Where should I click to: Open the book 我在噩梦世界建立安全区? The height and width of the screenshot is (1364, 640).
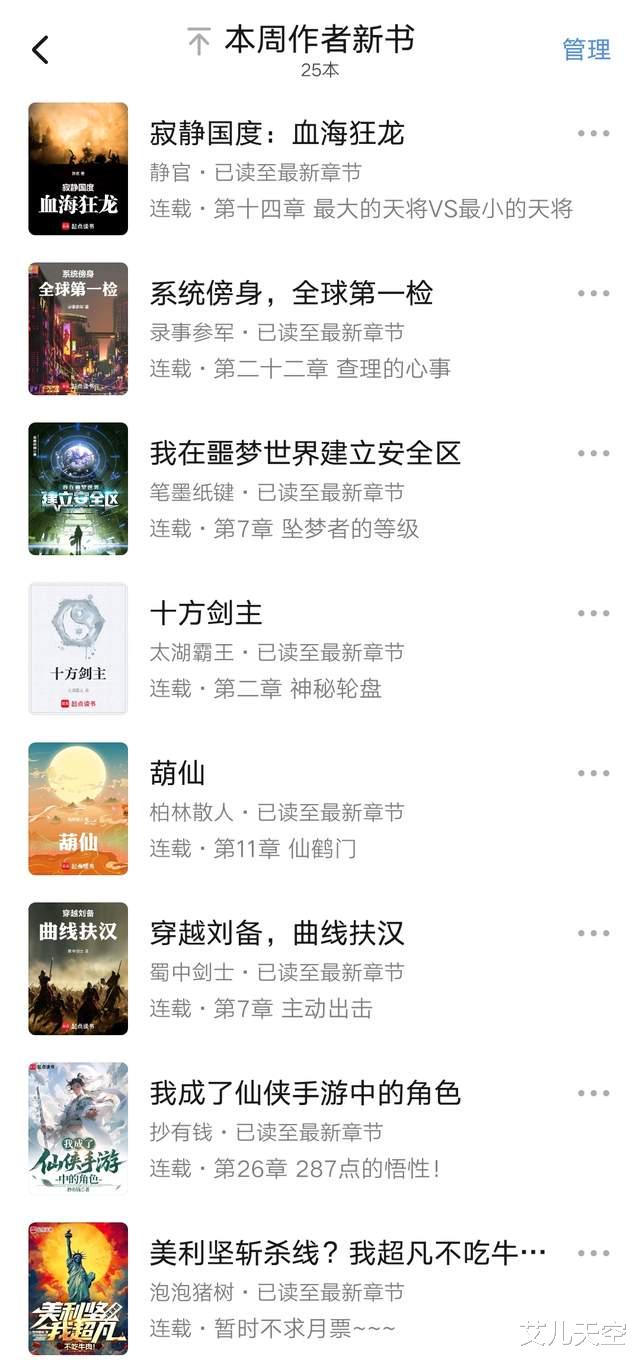coord(304,453)
